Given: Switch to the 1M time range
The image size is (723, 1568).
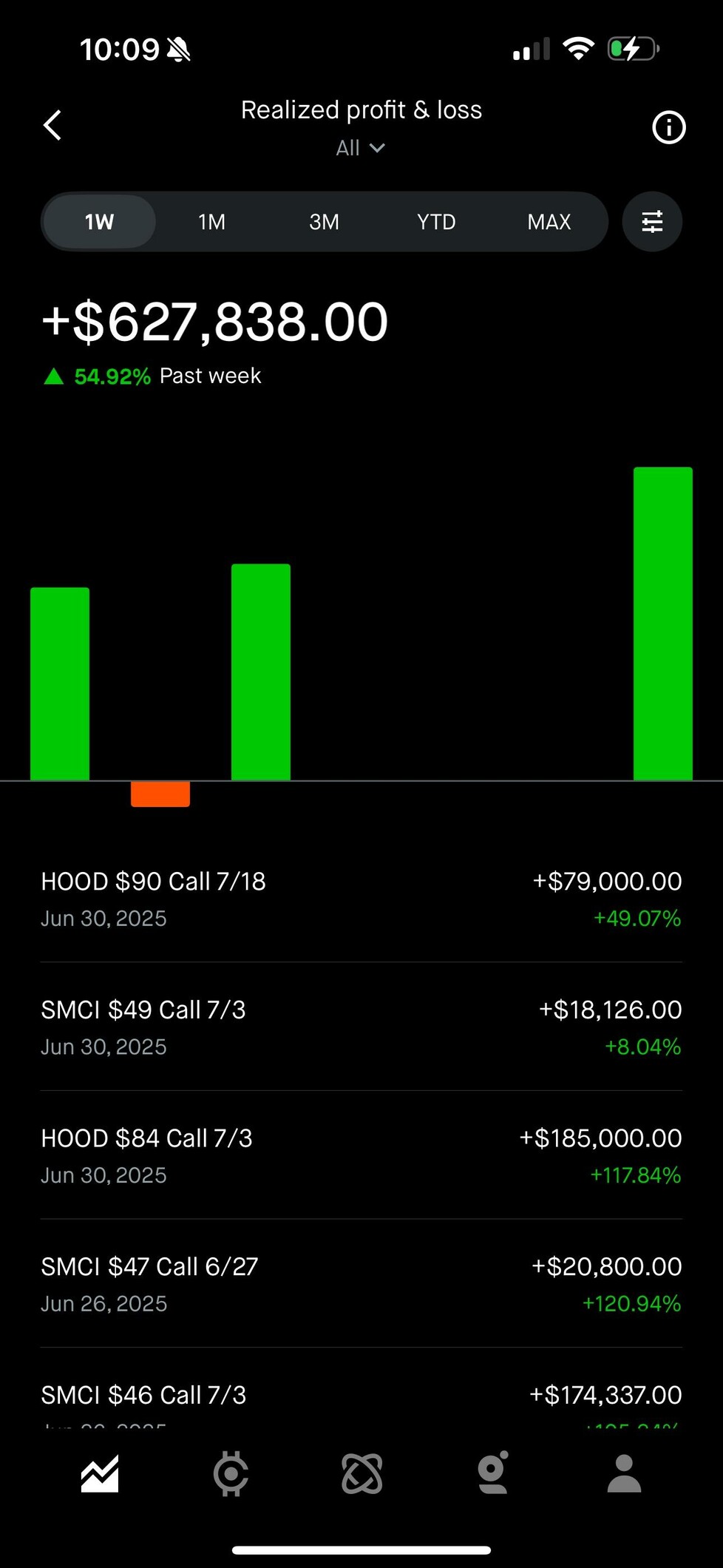Looking at the screenshot, I should coord(211,222).
